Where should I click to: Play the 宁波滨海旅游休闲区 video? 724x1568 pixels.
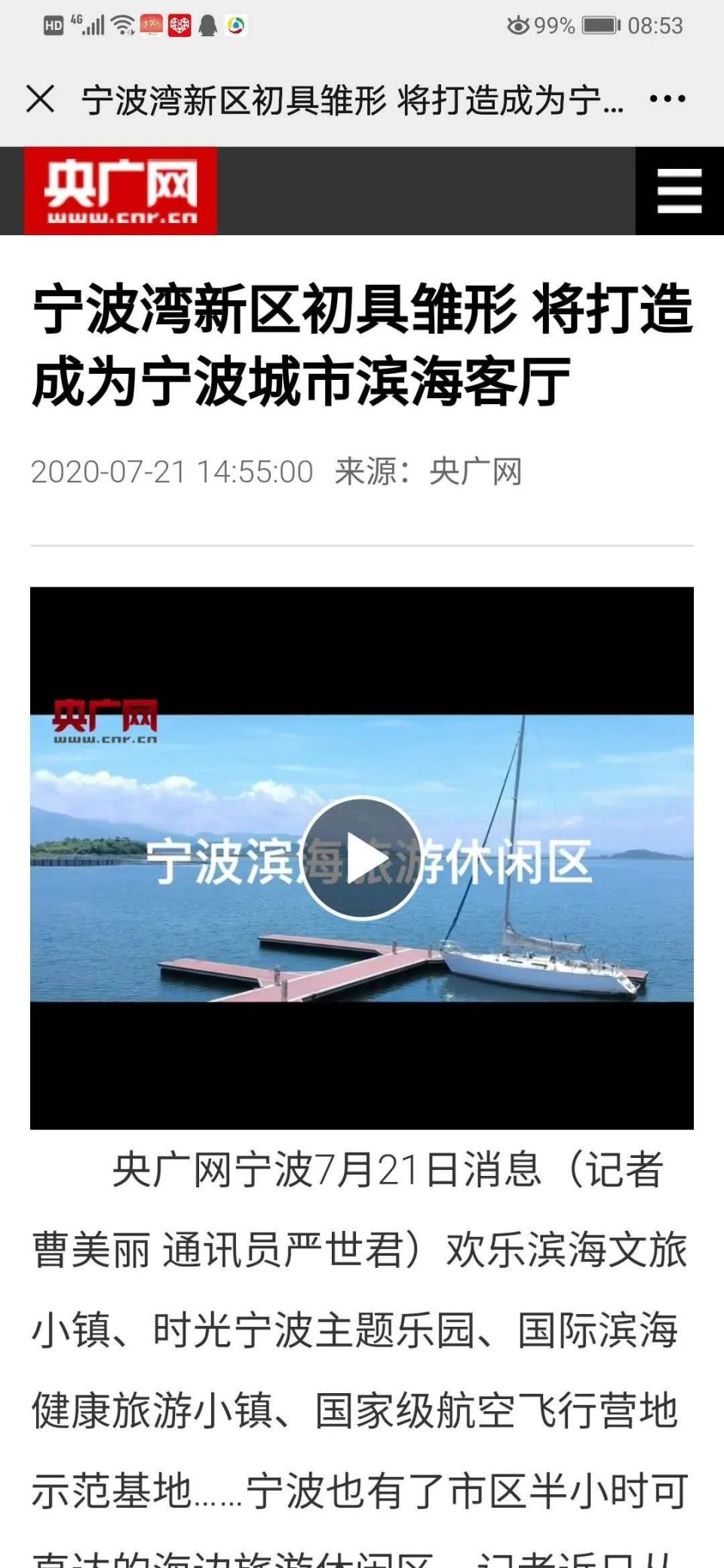click(x=362, y=858)
